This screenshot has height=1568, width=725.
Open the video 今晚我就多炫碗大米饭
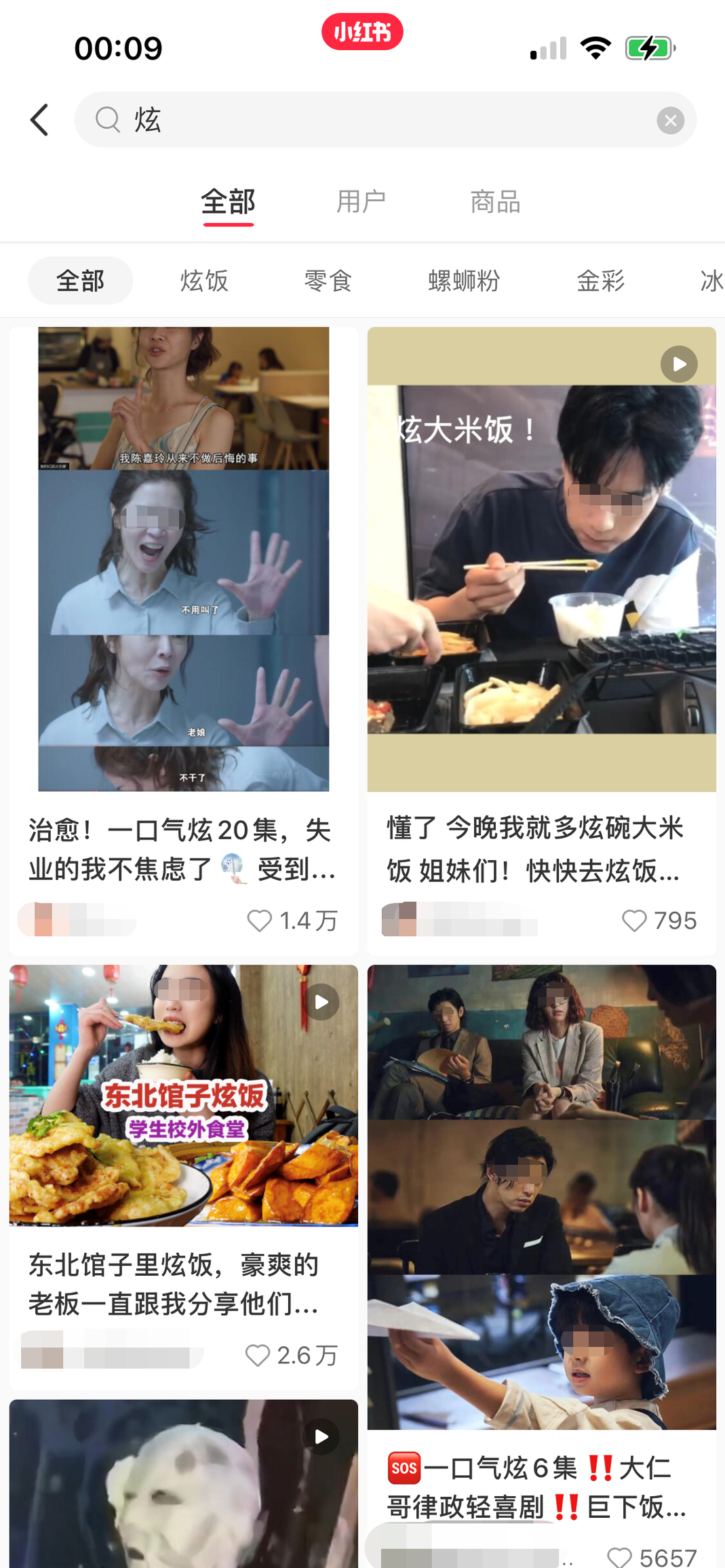(x=541, y=559)
